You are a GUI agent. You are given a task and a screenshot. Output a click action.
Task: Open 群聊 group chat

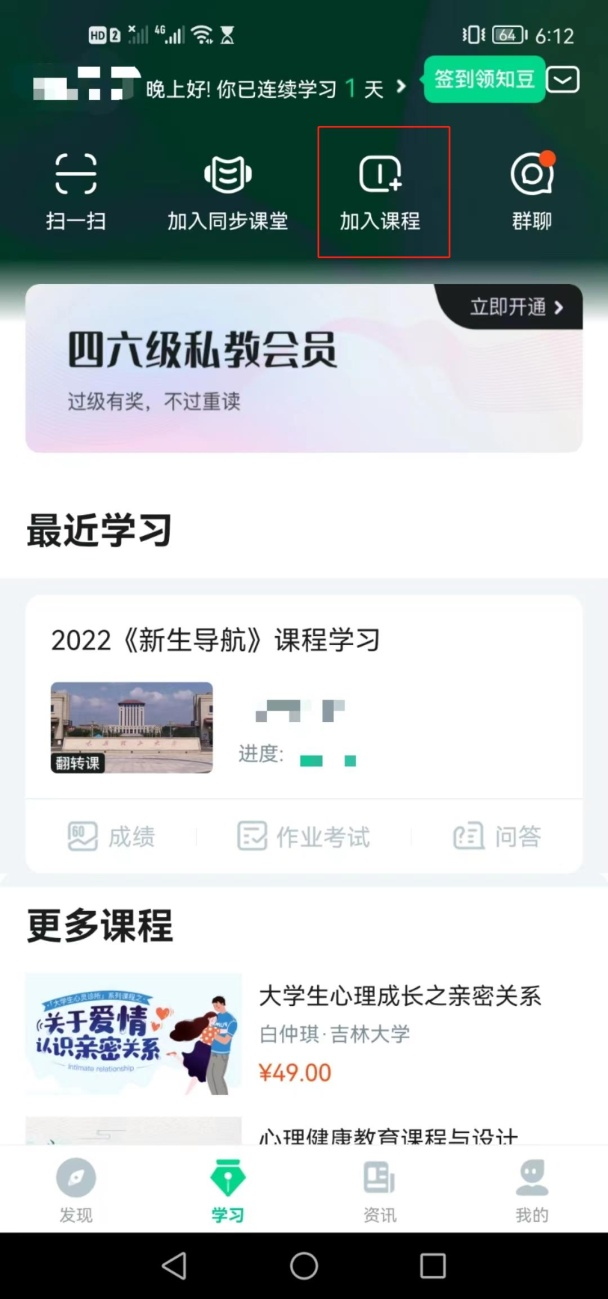(x=532, y=192)
